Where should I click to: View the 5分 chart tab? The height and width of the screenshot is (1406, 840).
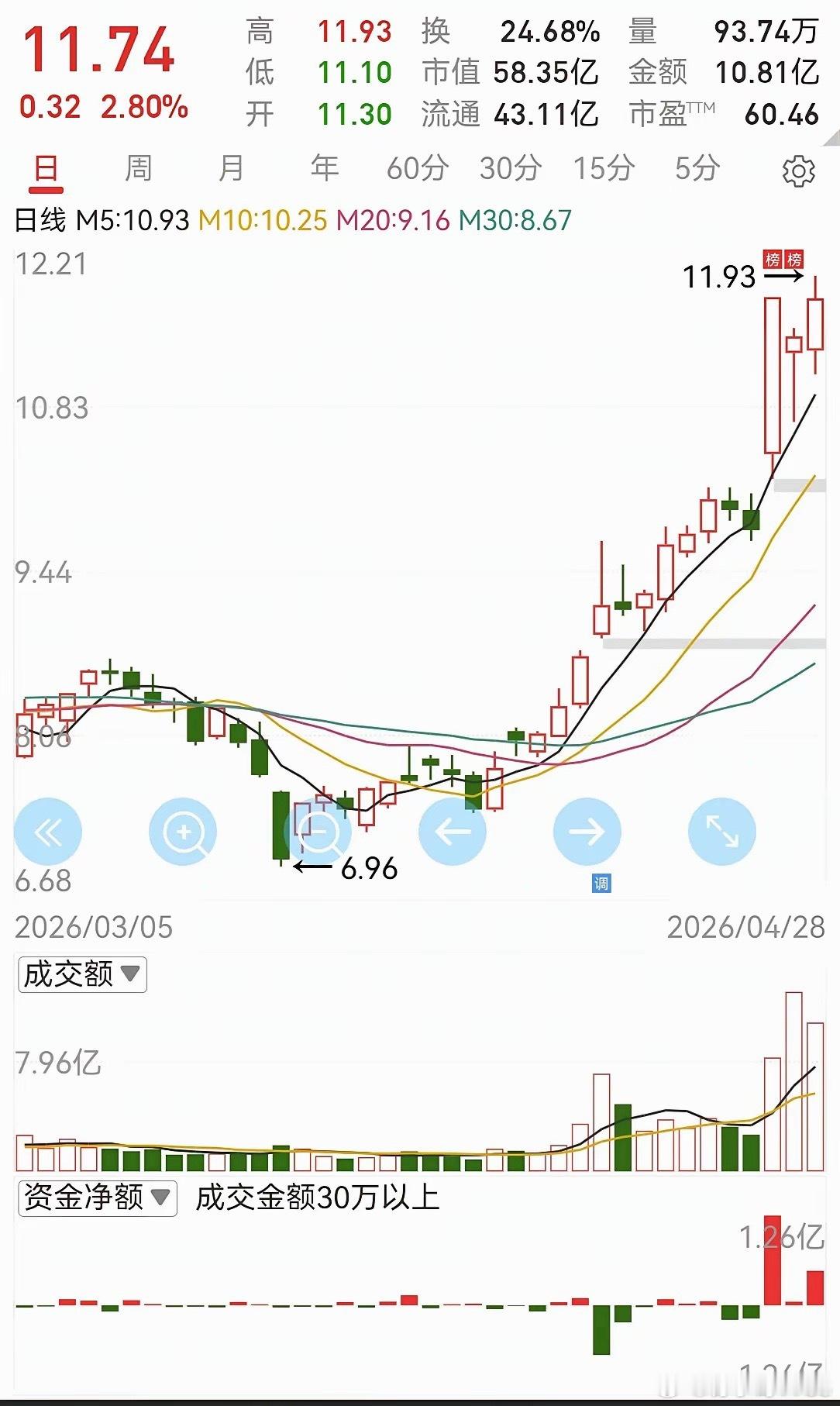click(697, 168)
